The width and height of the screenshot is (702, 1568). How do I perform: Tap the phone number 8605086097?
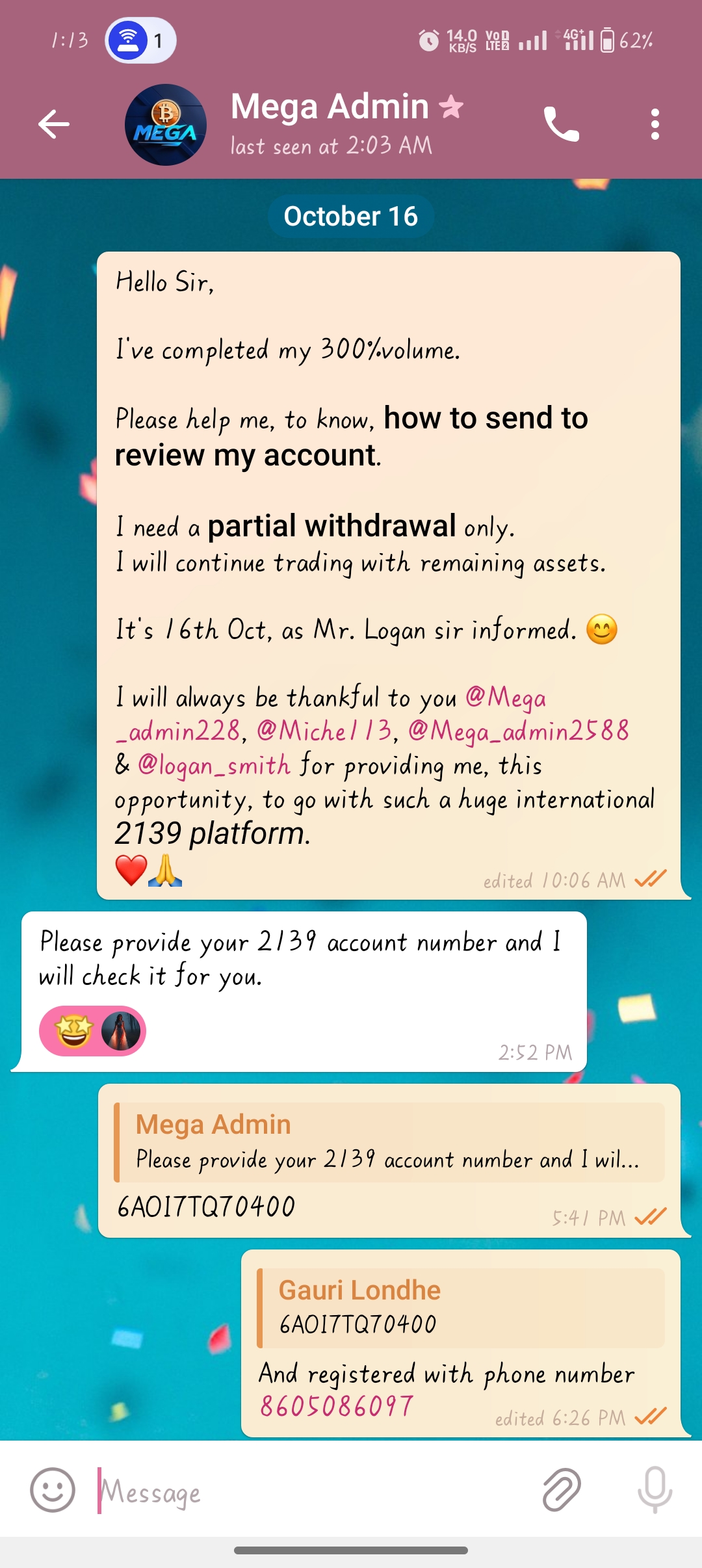(337, 1407)
